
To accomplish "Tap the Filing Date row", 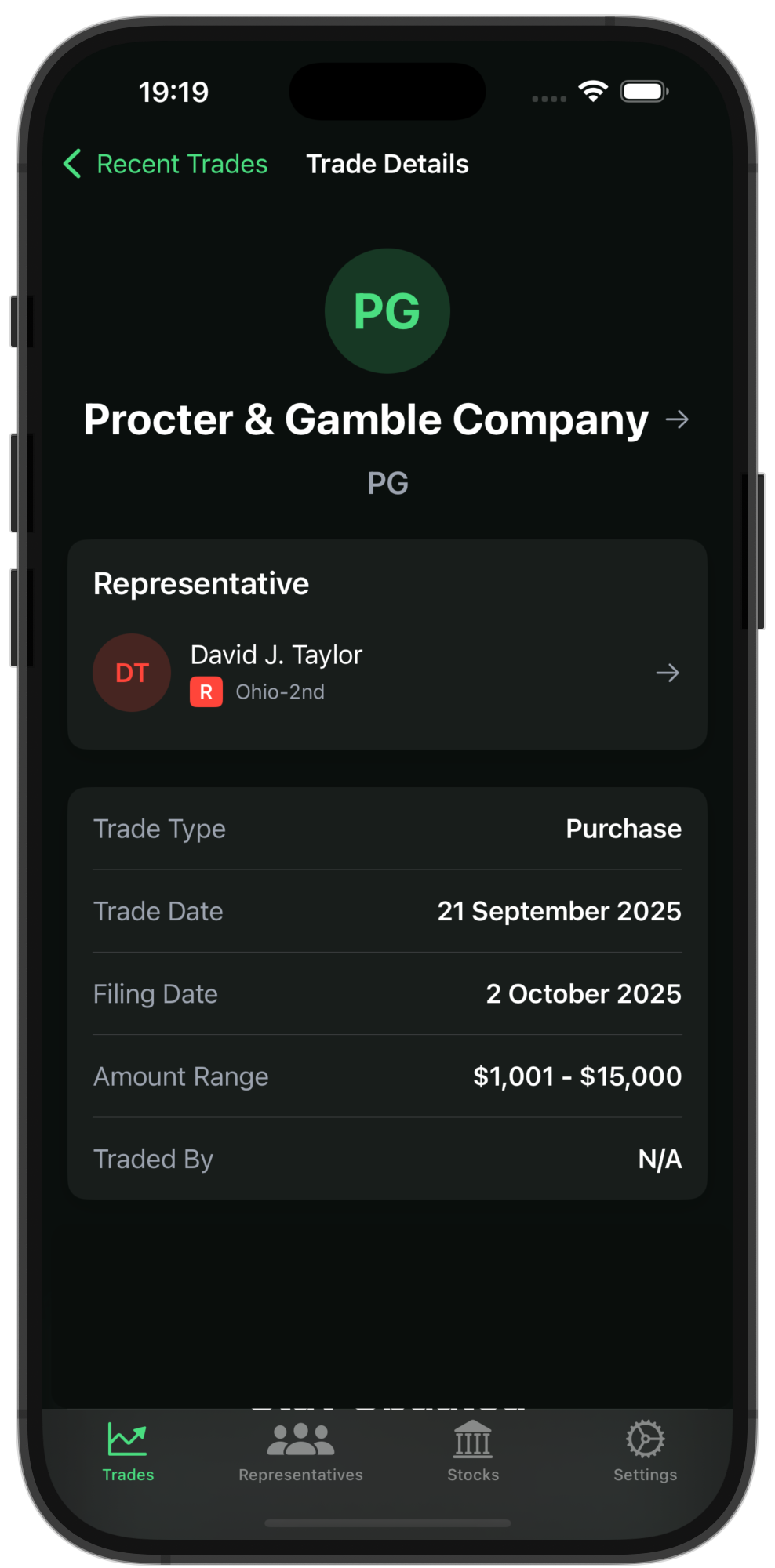I will coord(387,993).
